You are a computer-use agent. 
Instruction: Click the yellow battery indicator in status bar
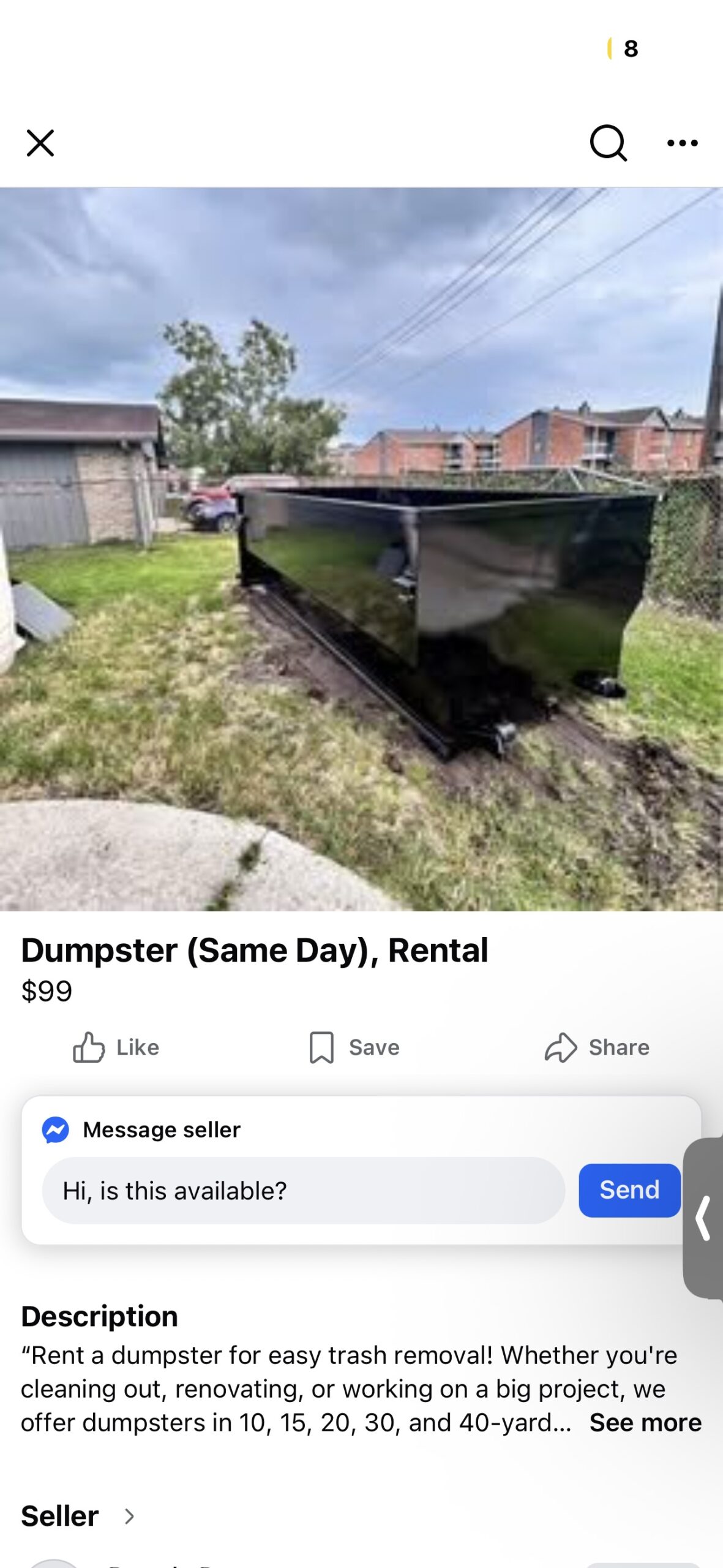pyautogui.click(x=610, y=49)
